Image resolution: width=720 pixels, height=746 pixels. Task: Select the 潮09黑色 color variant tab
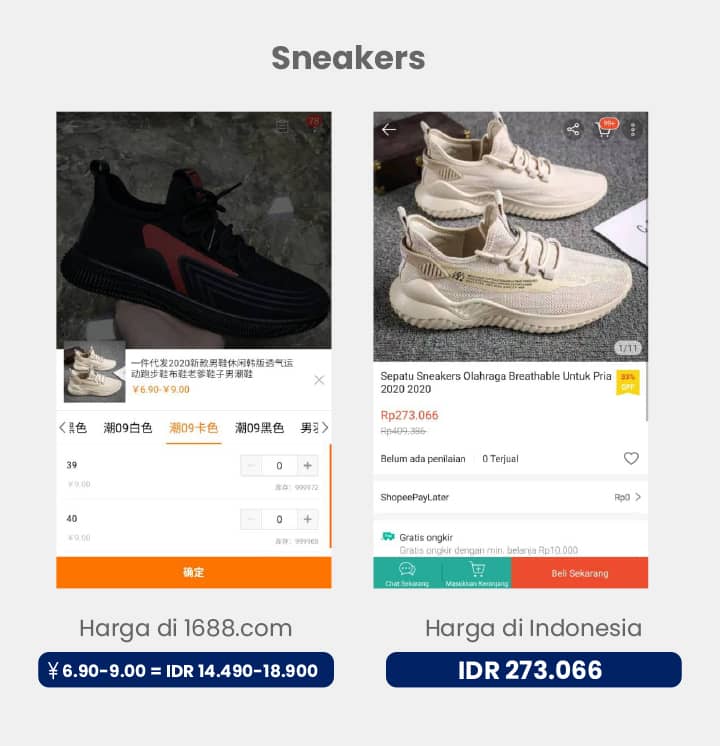[x=261, y=428]
